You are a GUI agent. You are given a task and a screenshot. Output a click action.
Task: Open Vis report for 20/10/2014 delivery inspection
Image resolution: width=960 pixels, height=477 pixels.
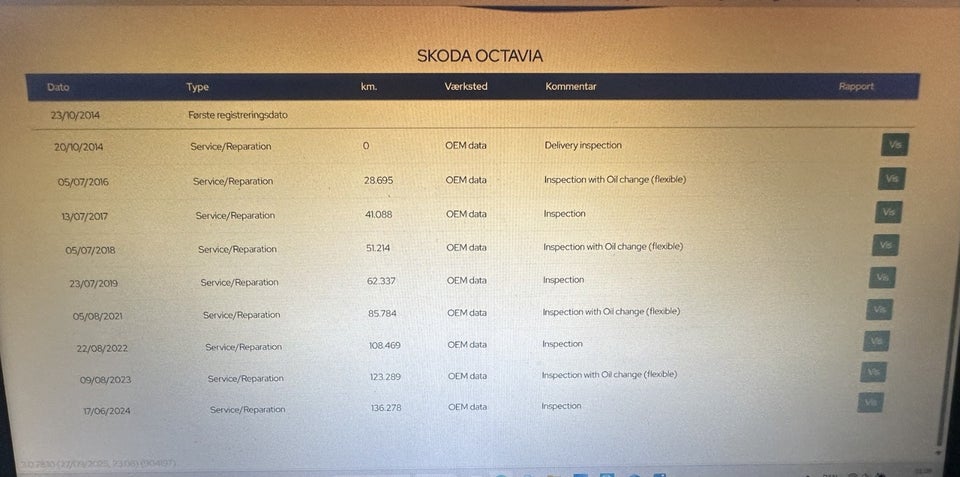point(895,145)
